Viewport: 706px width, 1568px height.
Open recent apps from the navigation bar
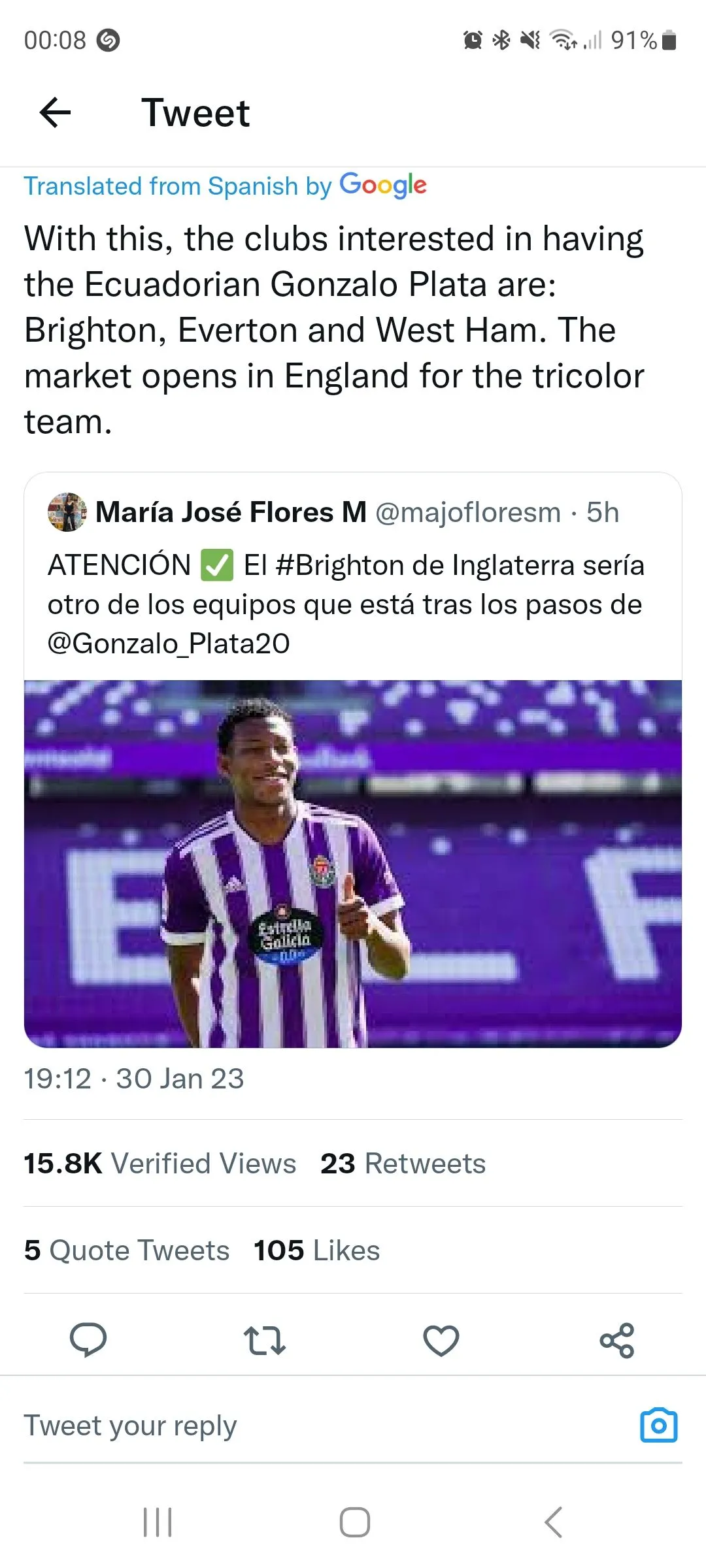158,1522
